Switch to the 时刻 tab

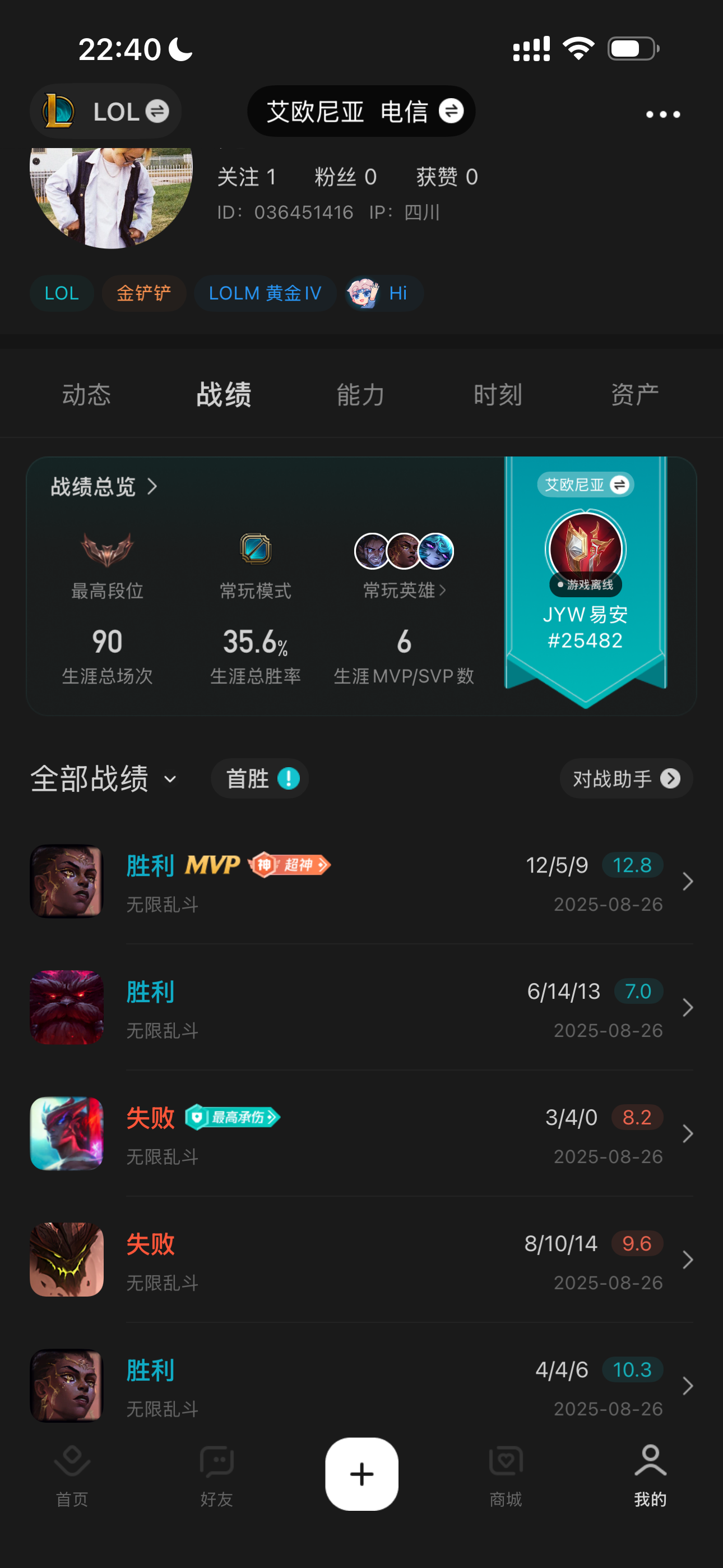point(497,394)
